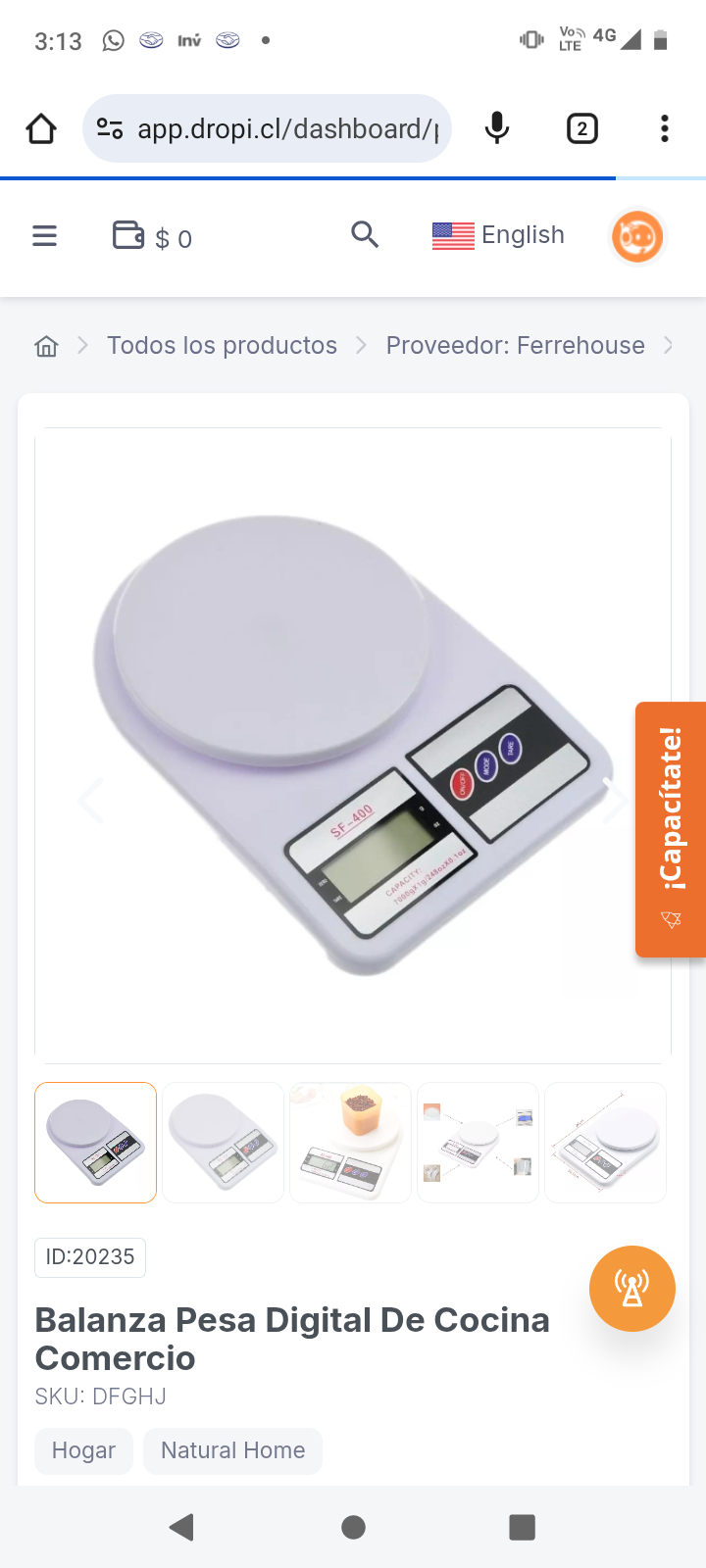Open the search function
The height and width of the screenshot is (1568, 706).
(365, 235)
